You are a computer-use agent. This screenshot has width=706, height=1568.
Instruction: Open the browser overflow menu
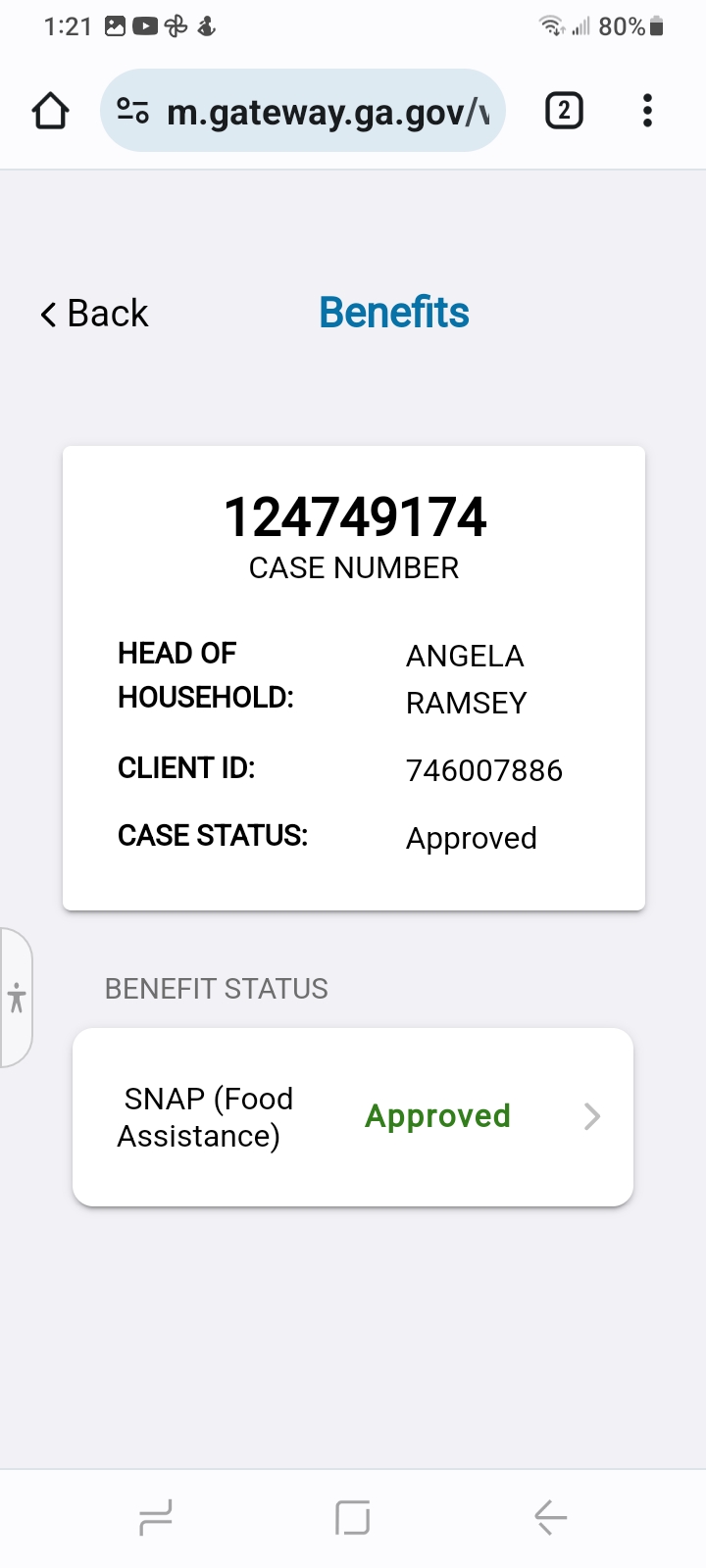tap(647, 111)
